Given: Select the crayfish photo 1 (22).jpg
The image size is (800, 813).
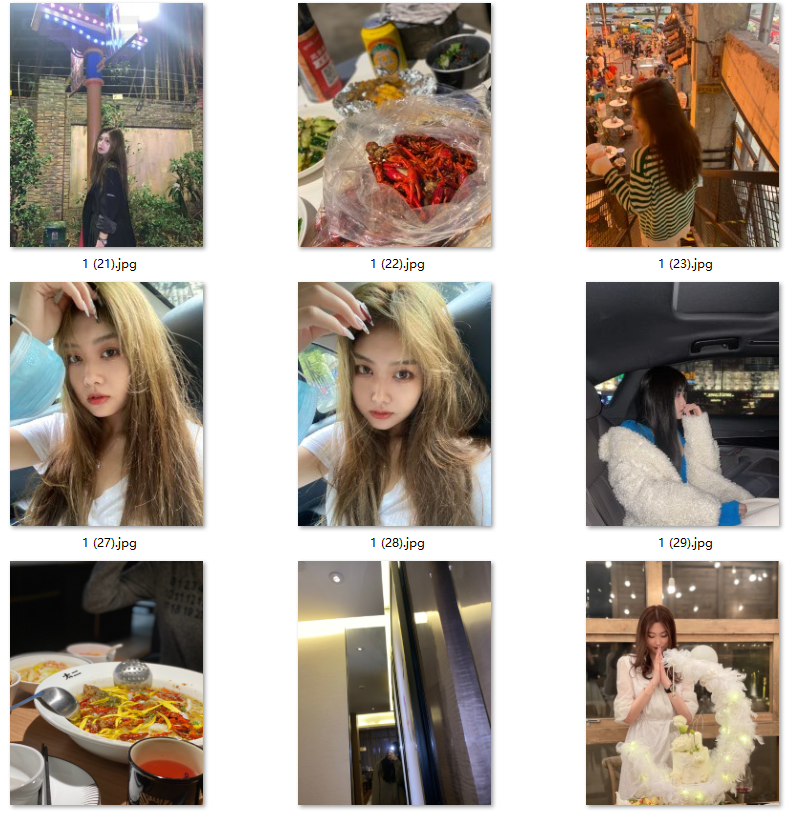Looking at the screenshot, I should (x=394, y=125).
